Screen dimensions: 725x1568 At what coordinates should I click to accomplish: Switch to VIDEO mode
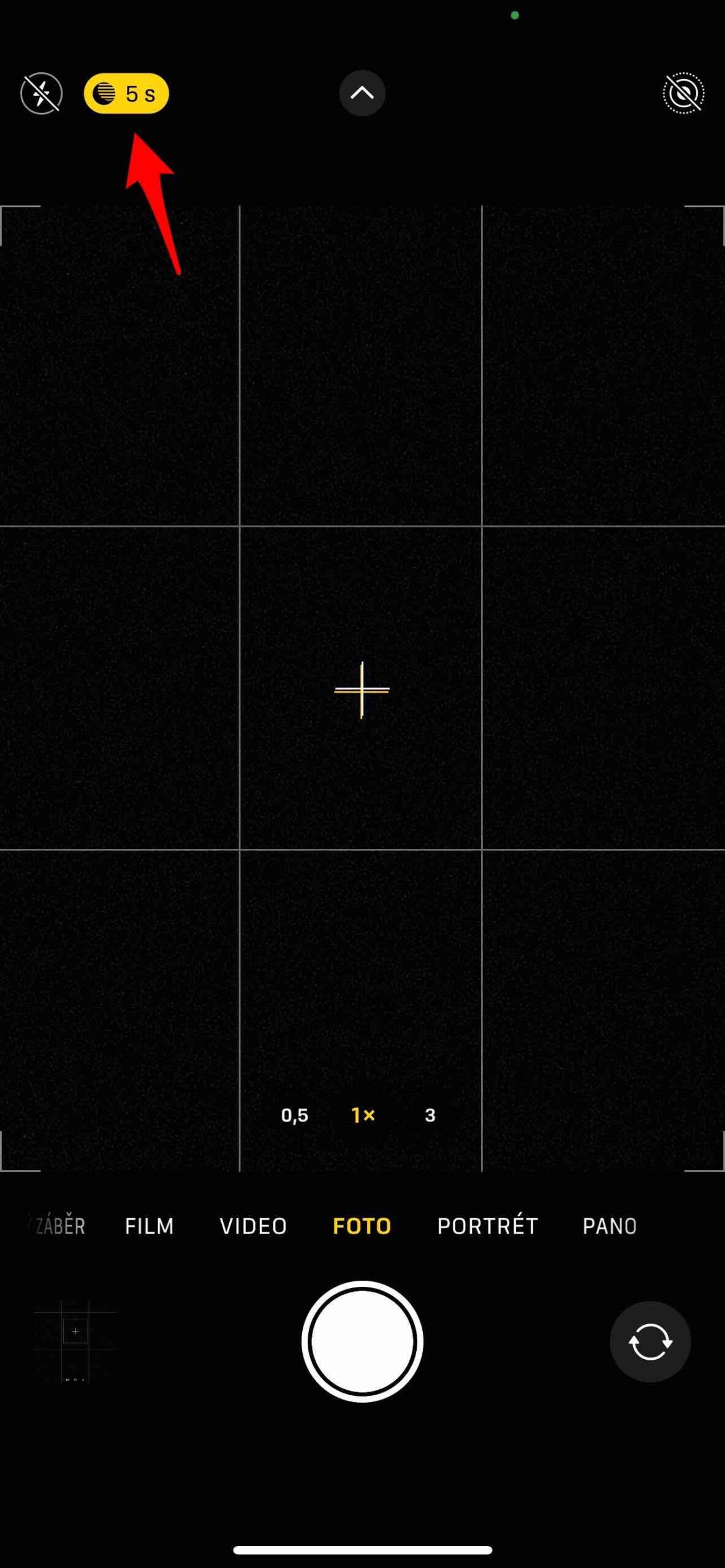coord(253,1226)
